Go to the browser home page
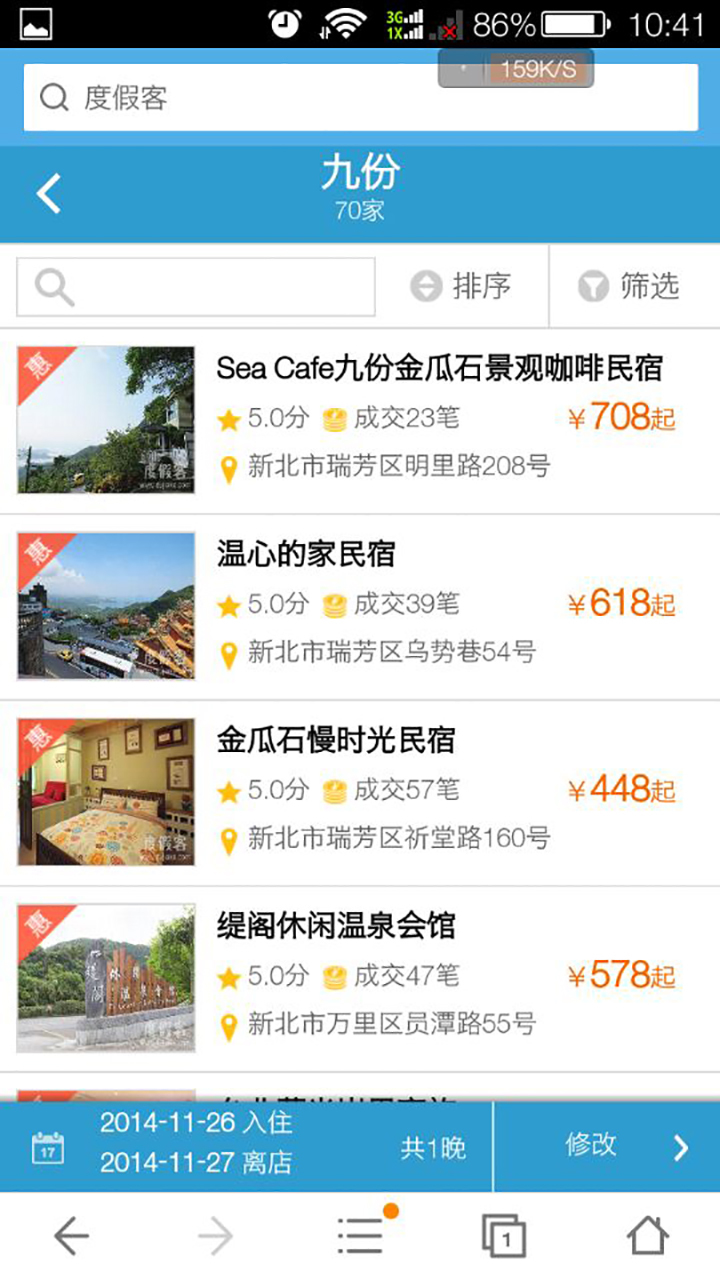720x1280 pixels. click(x=647, y=1237)
